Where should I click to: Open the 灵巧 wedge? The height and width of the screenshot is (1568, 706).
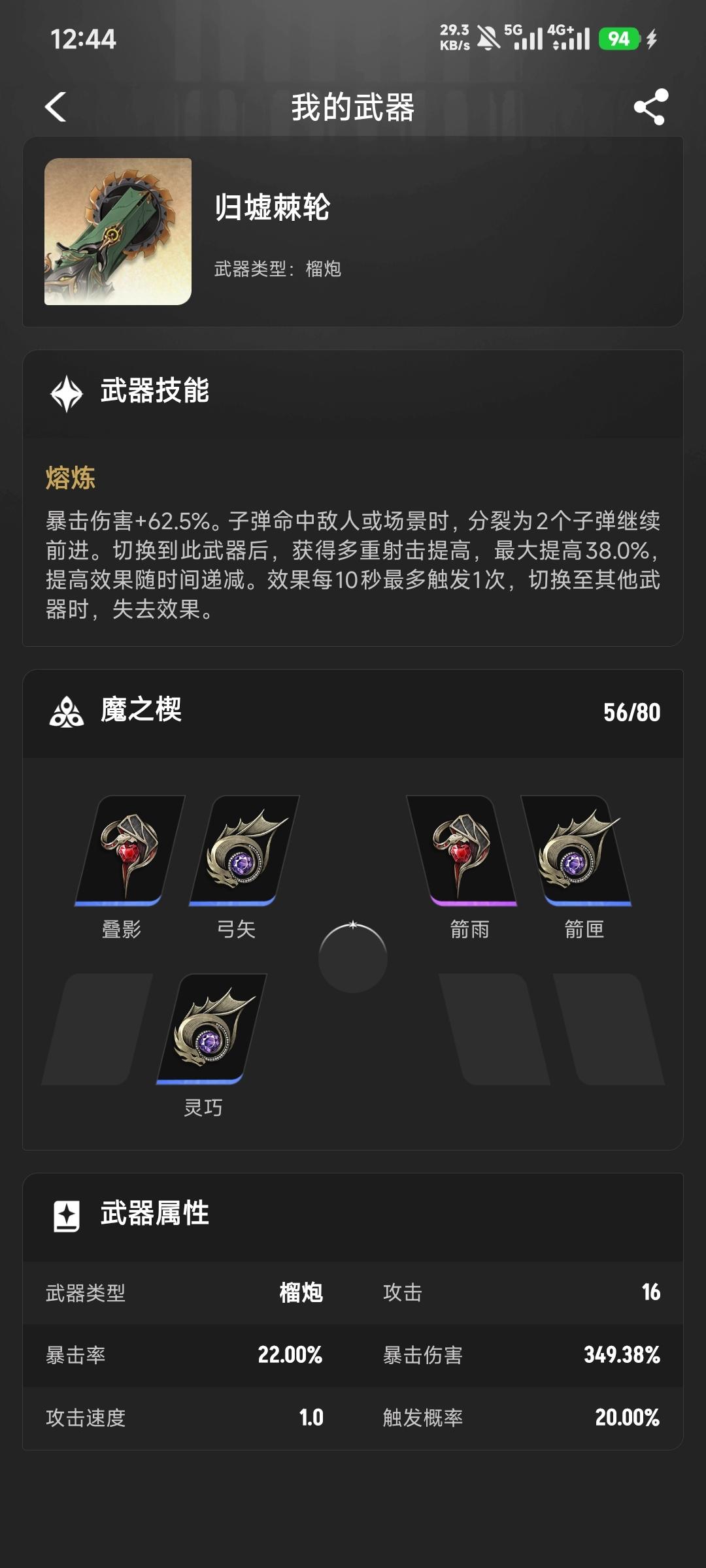click(x=211, y=1028)
